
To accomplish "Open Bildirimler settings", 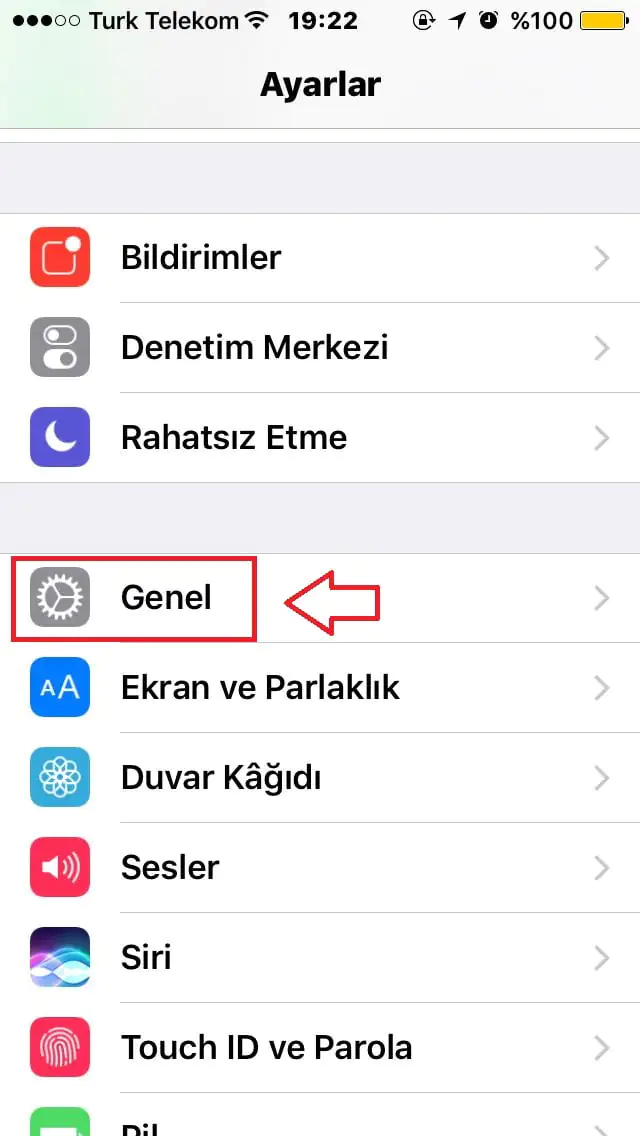I will tap(320, 258).
